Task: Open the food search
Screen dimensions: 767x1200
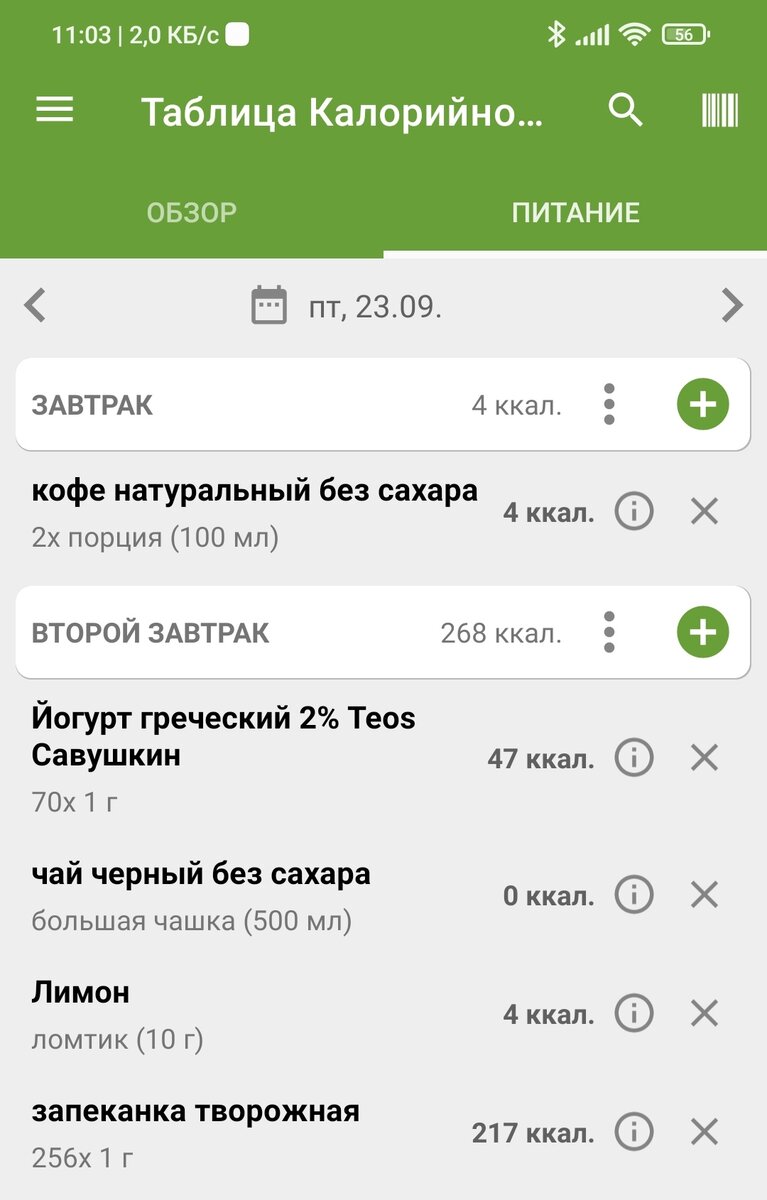Action: [627, 110]
